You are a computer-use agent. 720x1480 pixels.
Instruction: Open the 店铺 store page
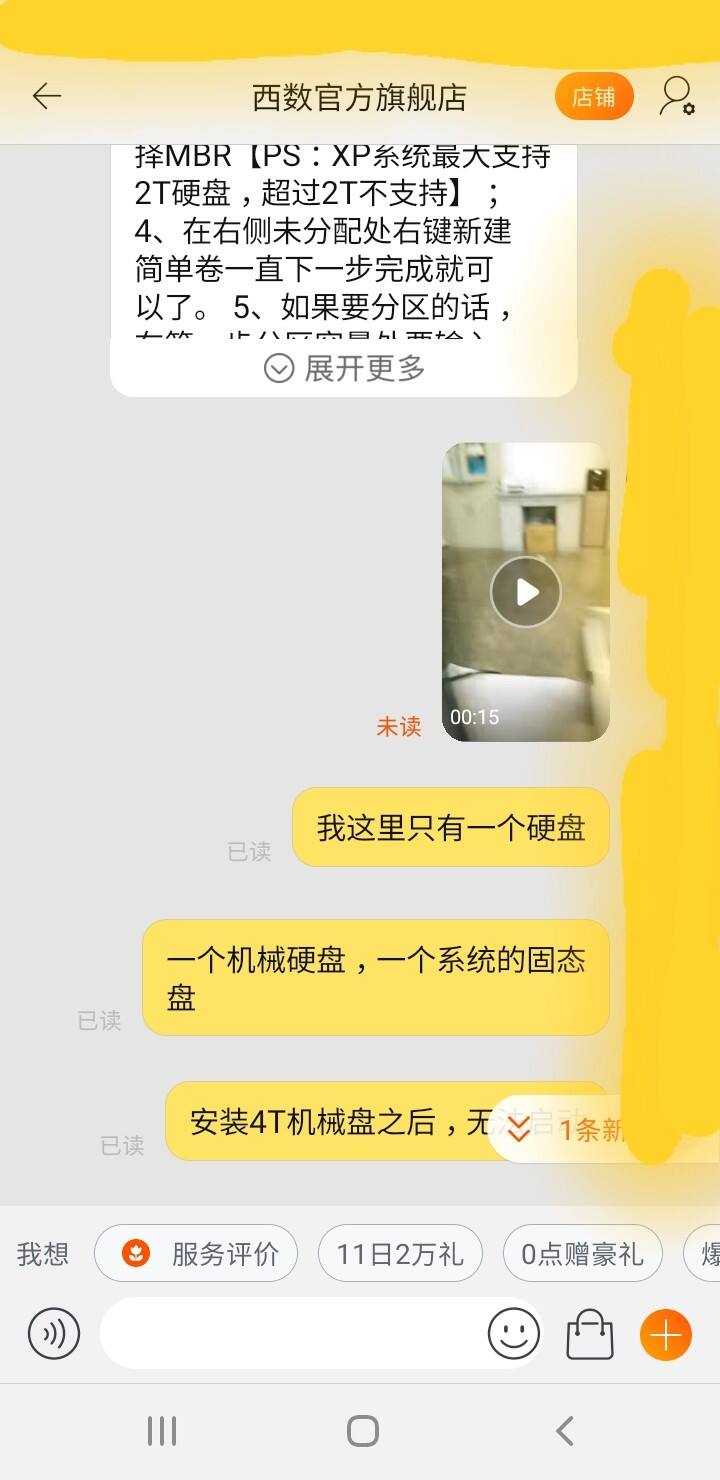tap(594, 97)
